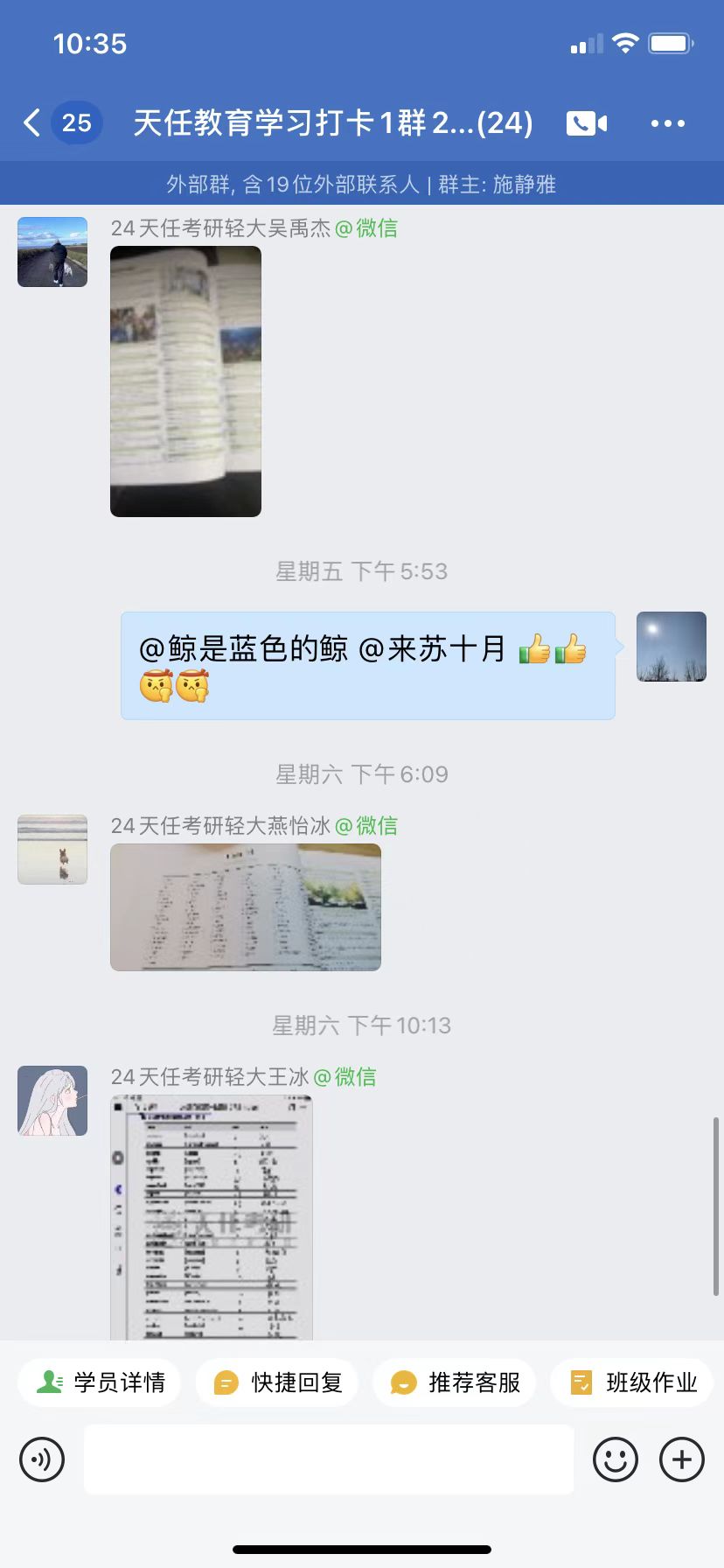Open the emoji picker
This screenshot has width=724, height=1568.
click(x=616, y=1459)
